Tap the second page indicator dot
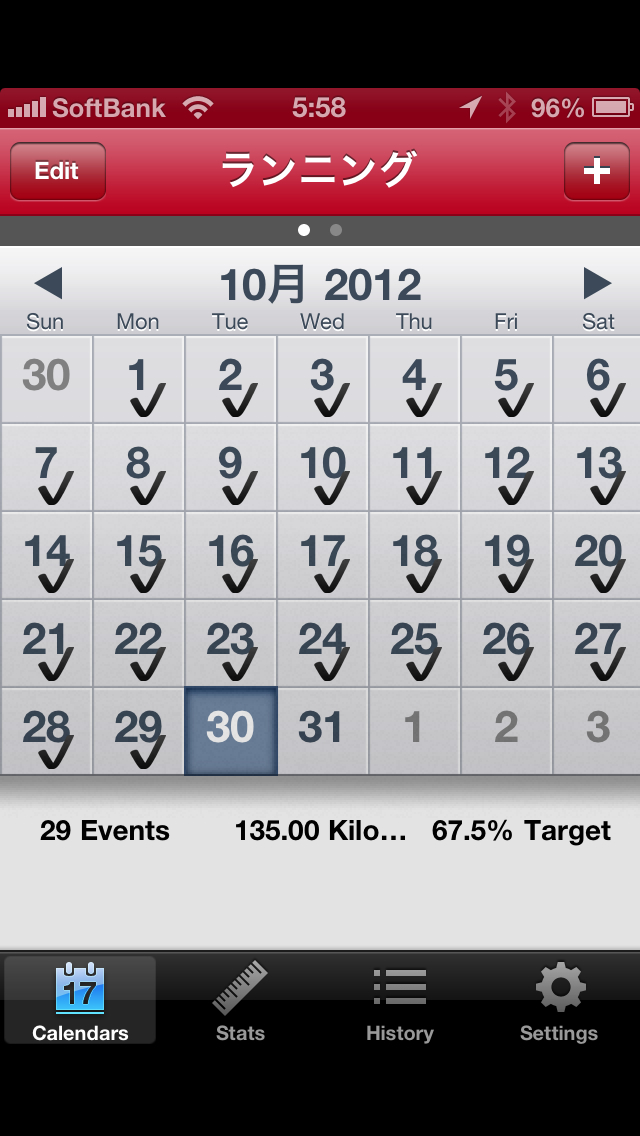 coord(336,230)
